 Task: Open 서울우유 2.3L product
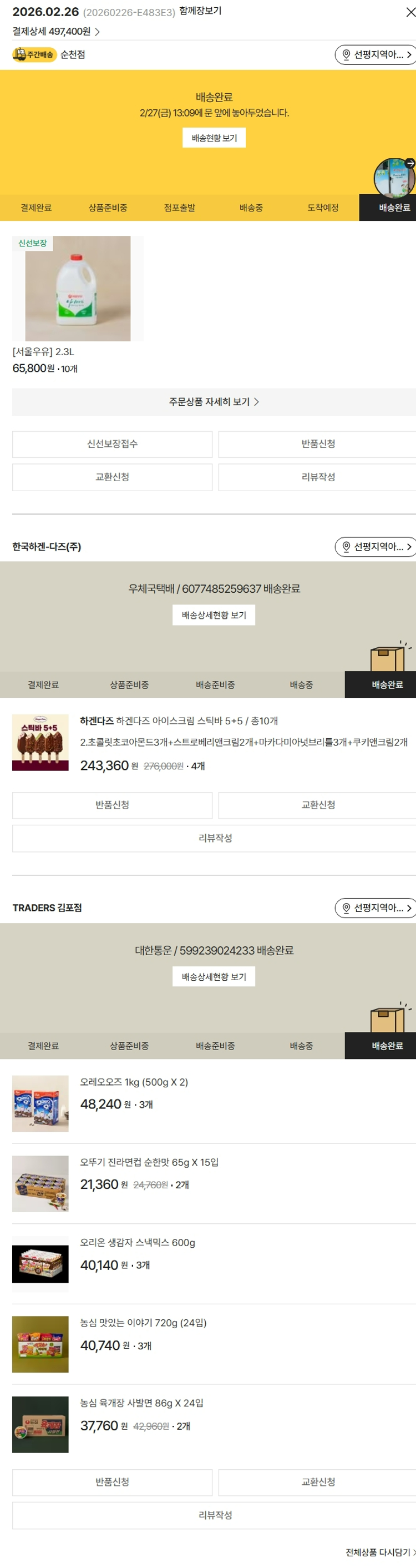click(77, 289)
